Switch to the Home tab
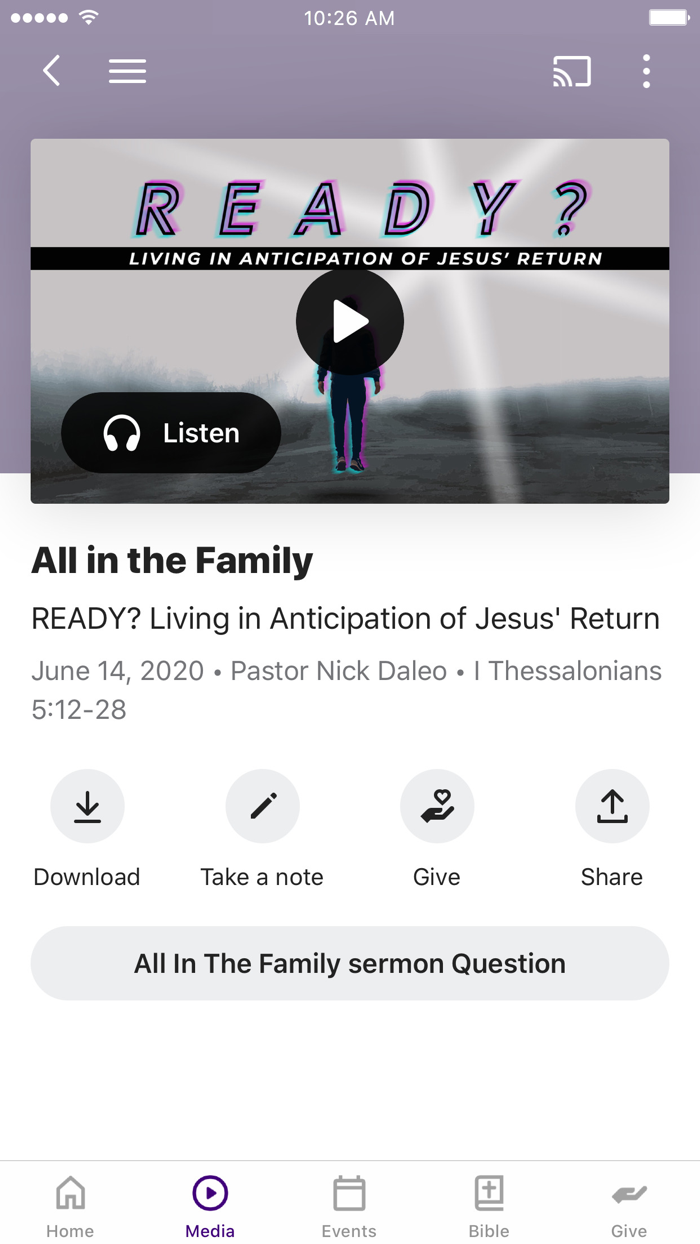 [x=70, y=1205]
